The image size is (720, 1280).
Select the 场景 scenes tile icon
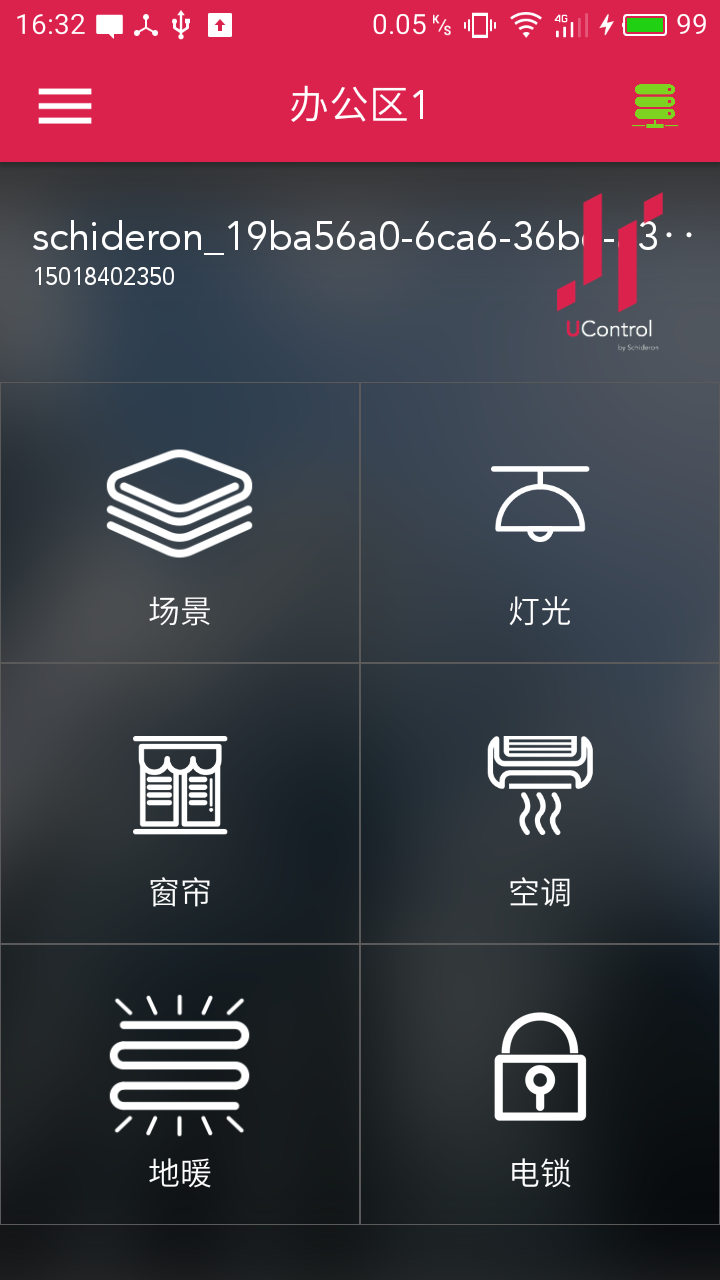(x=180, y=503)
